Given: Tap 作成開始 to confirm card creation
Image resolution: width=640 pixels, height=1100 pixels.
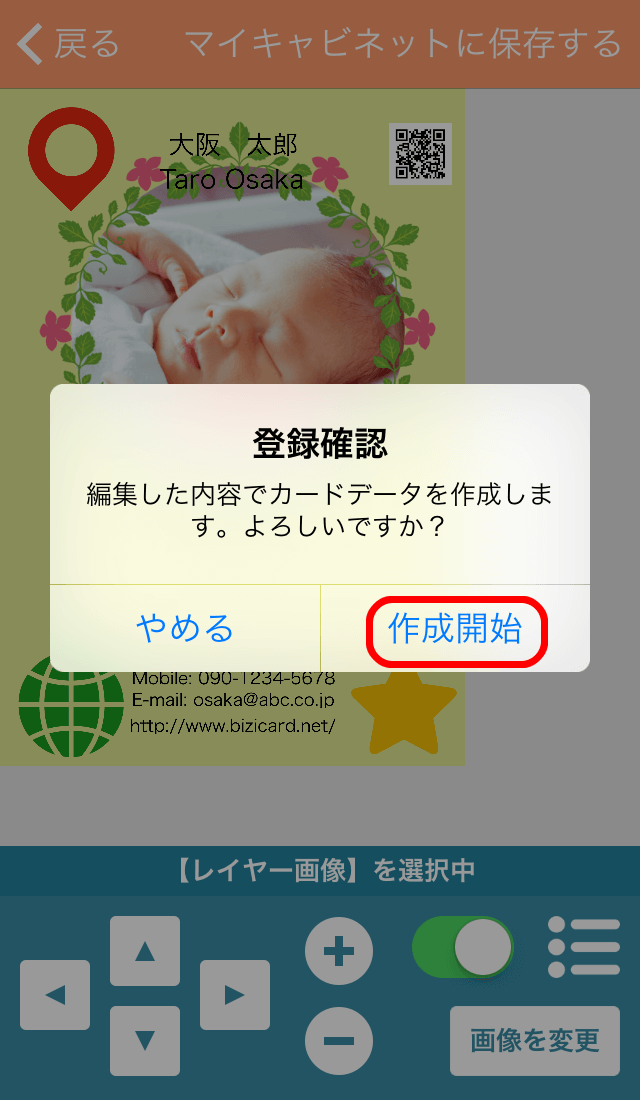Looking at the screenshot, I should (x=455, y=629).
